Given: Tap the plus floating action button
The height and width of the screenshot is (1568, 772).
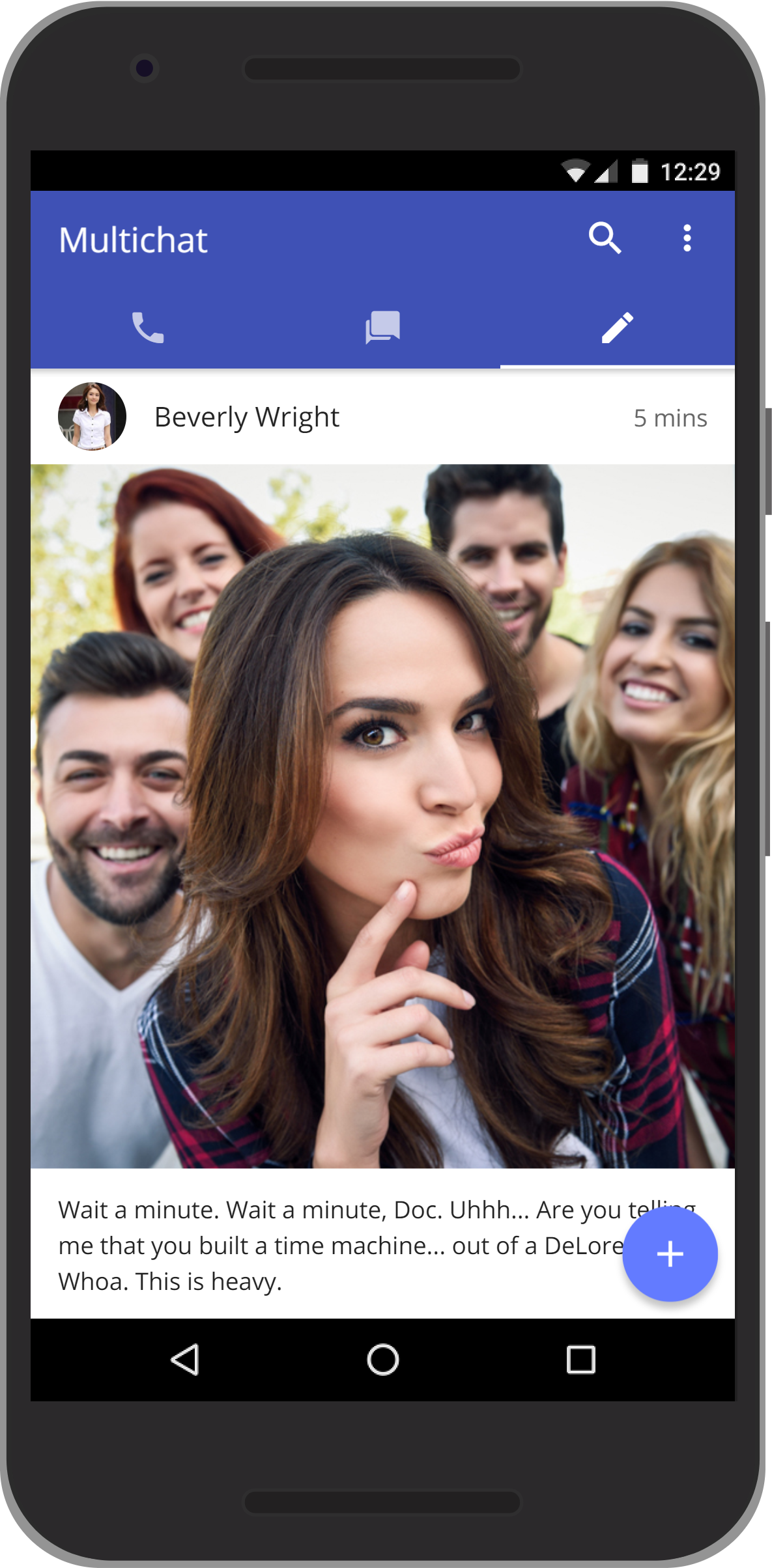Looking at the screenshot, I should click(670, 1254).
